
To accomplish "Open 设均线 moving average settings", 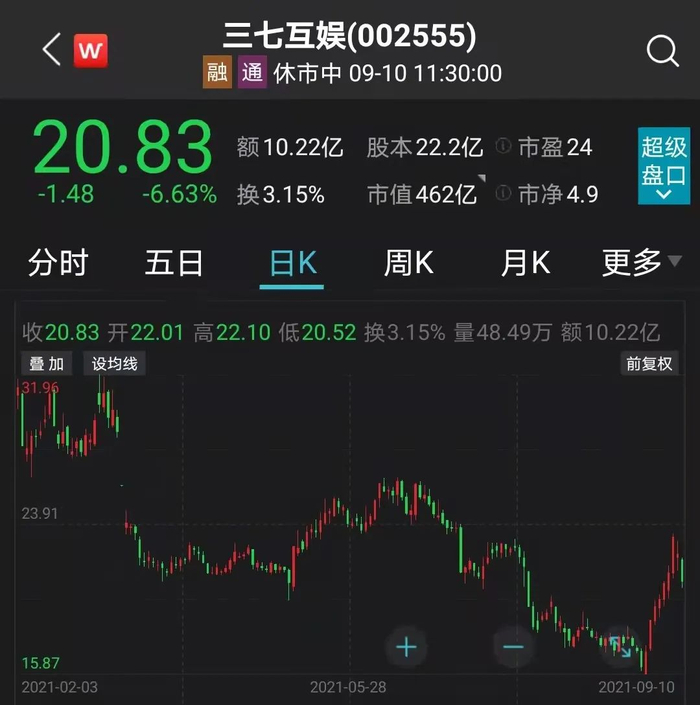I will (114, 364).
